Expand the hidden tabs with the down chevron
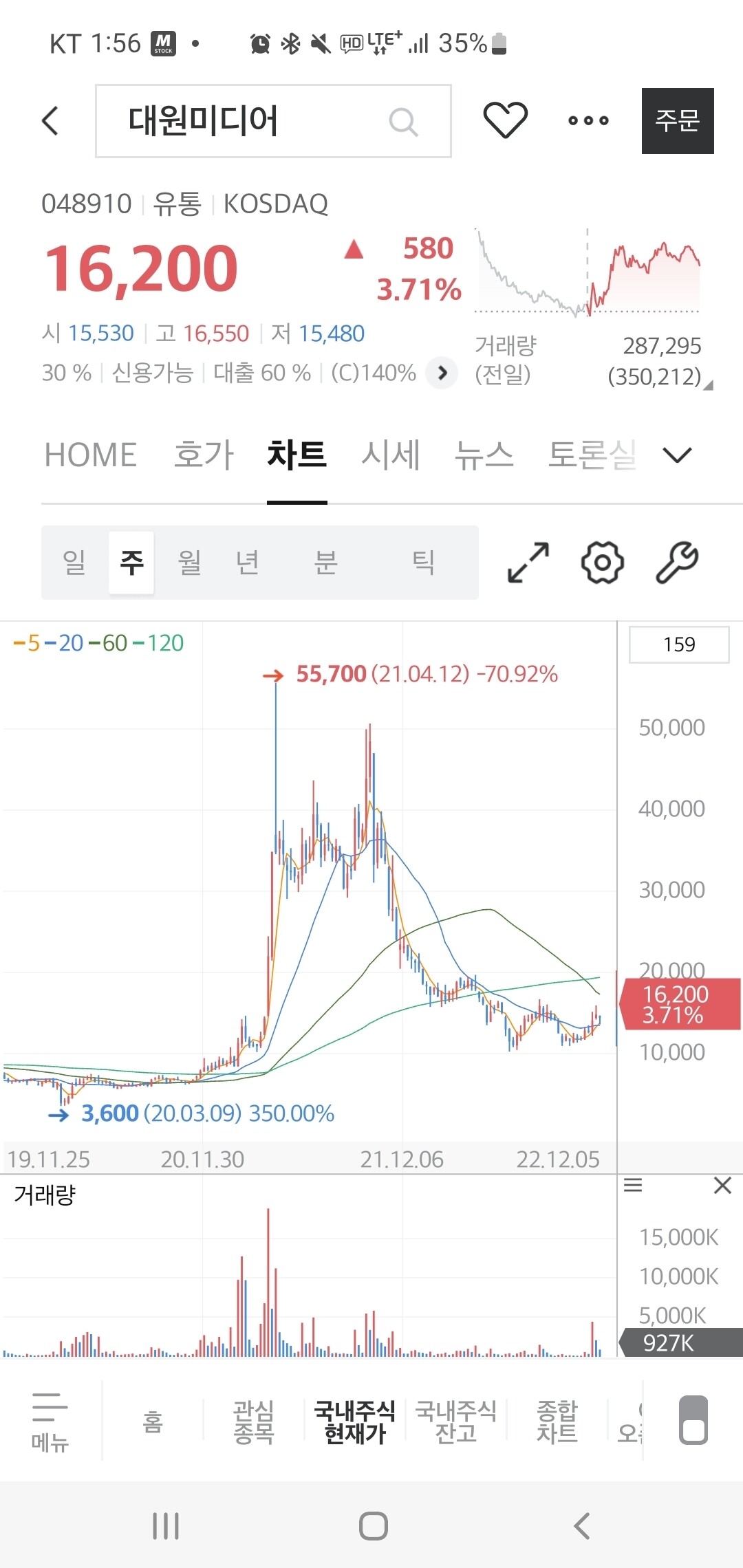Viewport: 743px width, 1568px height. (x=677, y=454)
